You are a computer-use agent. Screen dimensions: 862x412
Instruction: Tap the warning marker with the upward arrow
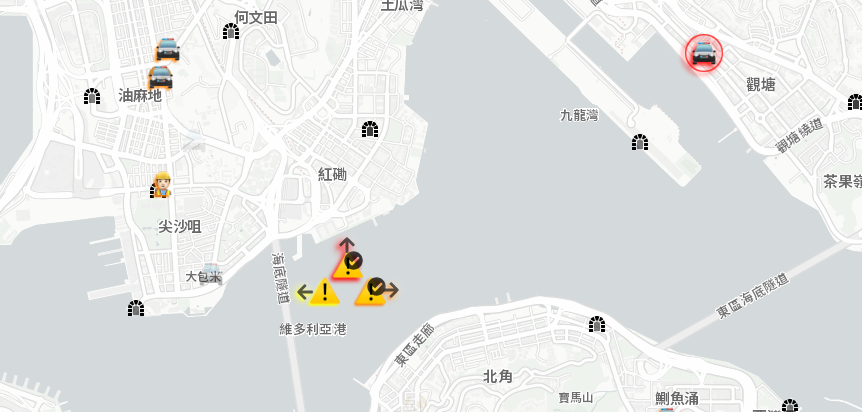click(347, 263)
